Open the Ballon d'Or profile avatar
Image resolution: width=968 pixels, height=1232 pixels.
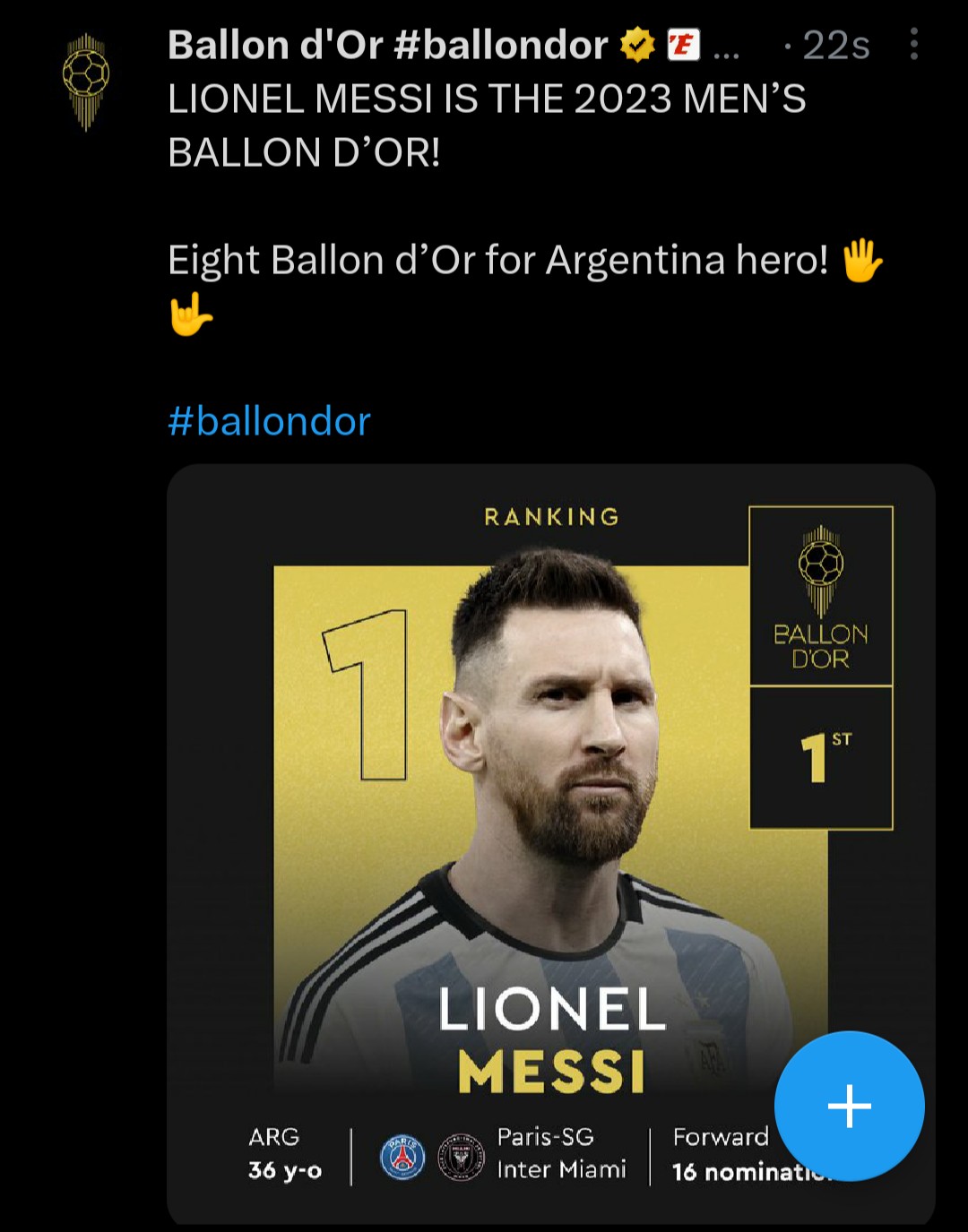[86, 82]
